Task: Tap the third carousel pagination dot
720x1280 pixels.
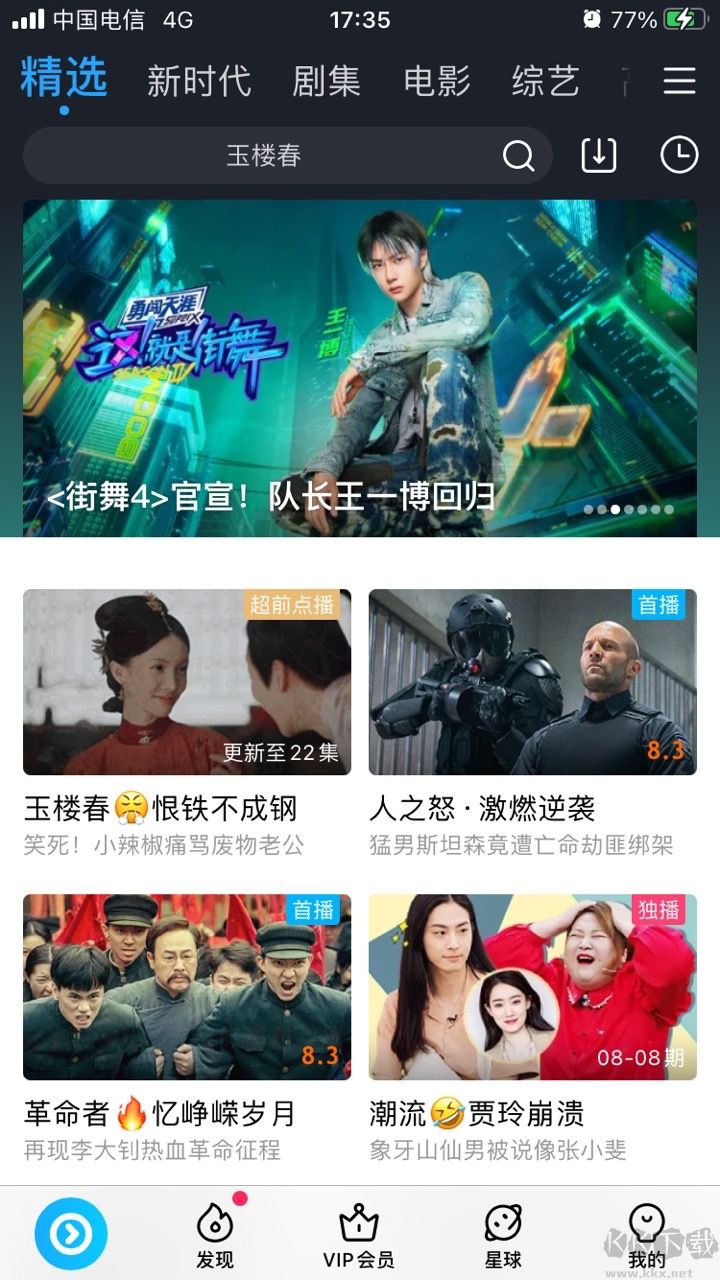Action: click(613, 510)
